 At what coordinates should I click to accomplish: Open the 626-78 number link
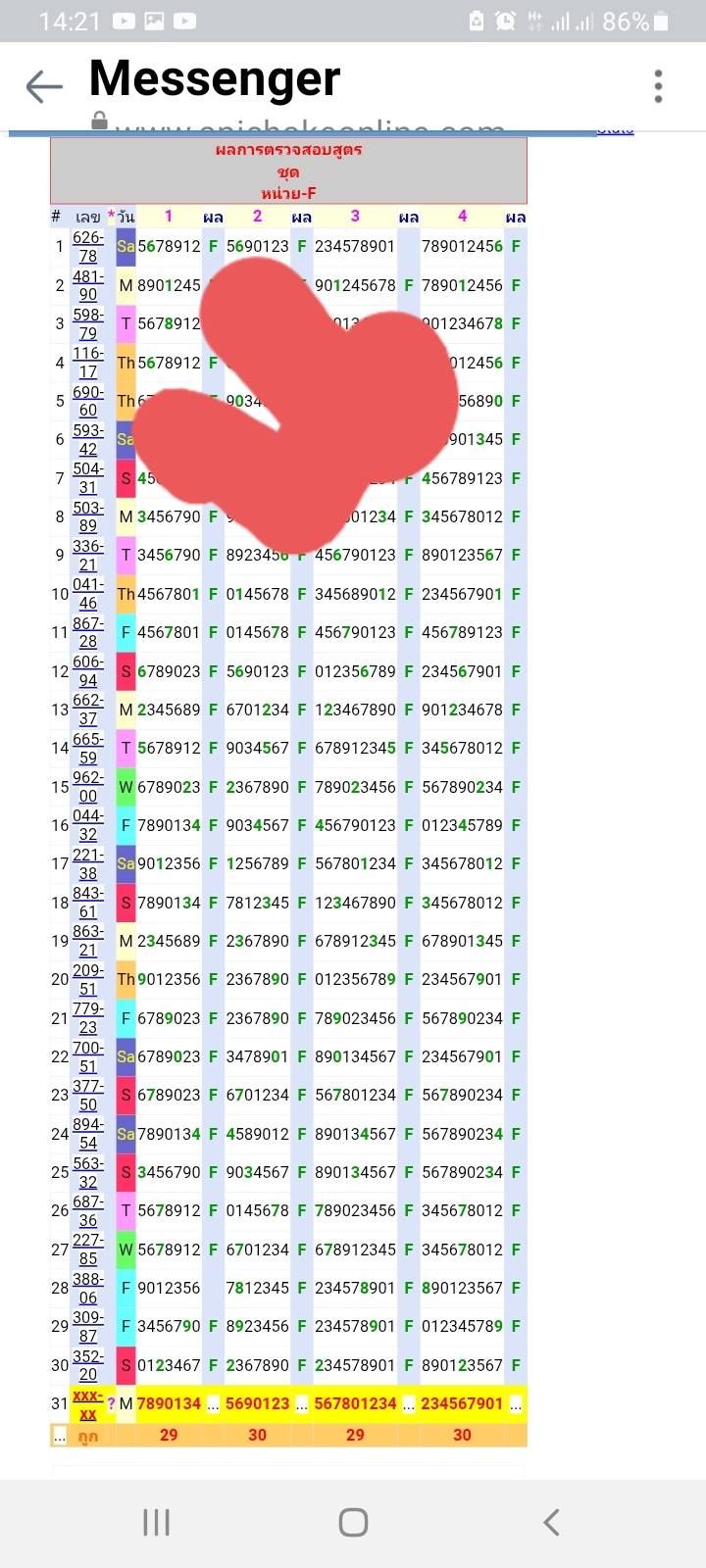coord(88,247)
